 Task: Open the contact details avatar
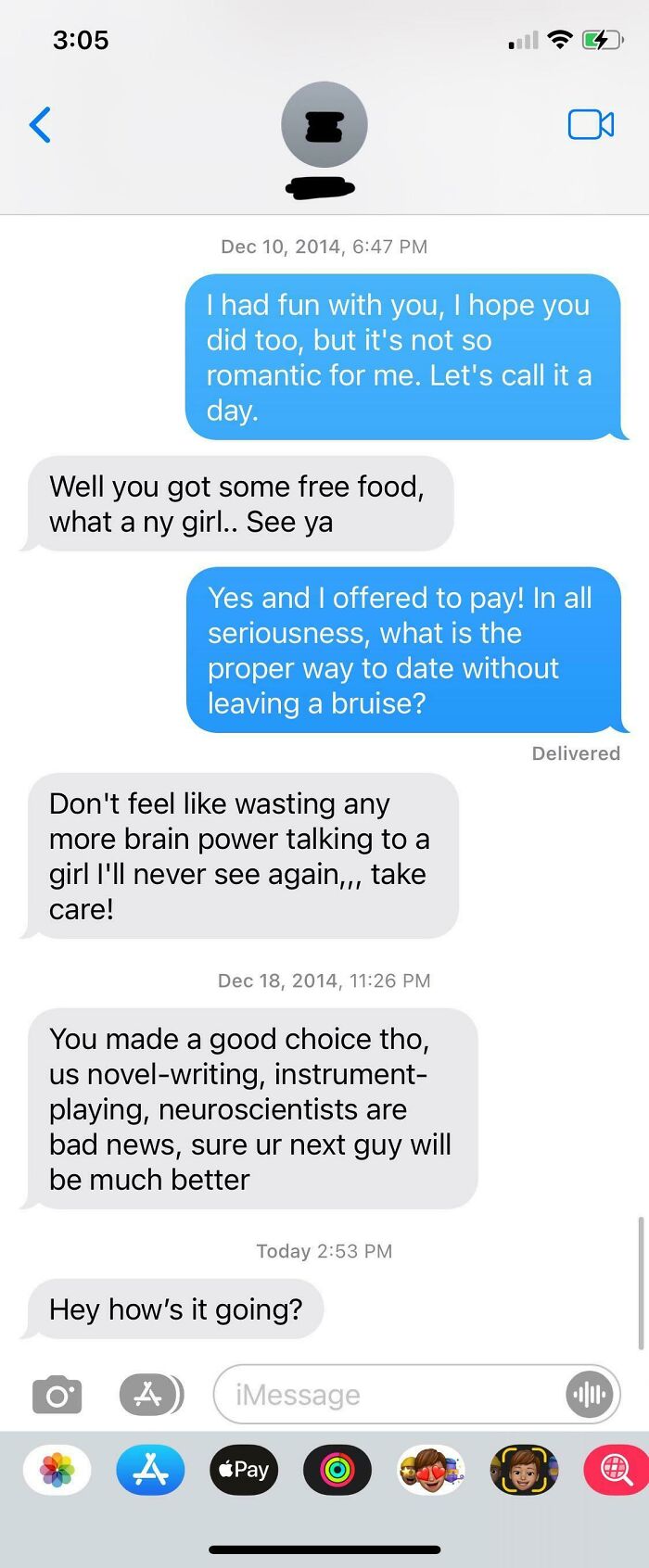pos(324,125)
